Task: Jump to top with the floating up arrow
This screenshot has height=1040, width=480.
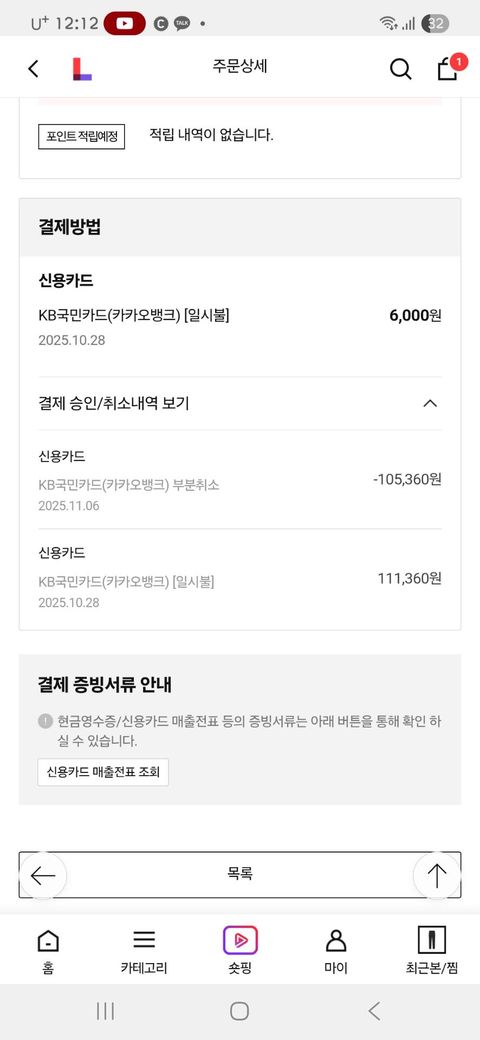Action: [x=436, y=876]
